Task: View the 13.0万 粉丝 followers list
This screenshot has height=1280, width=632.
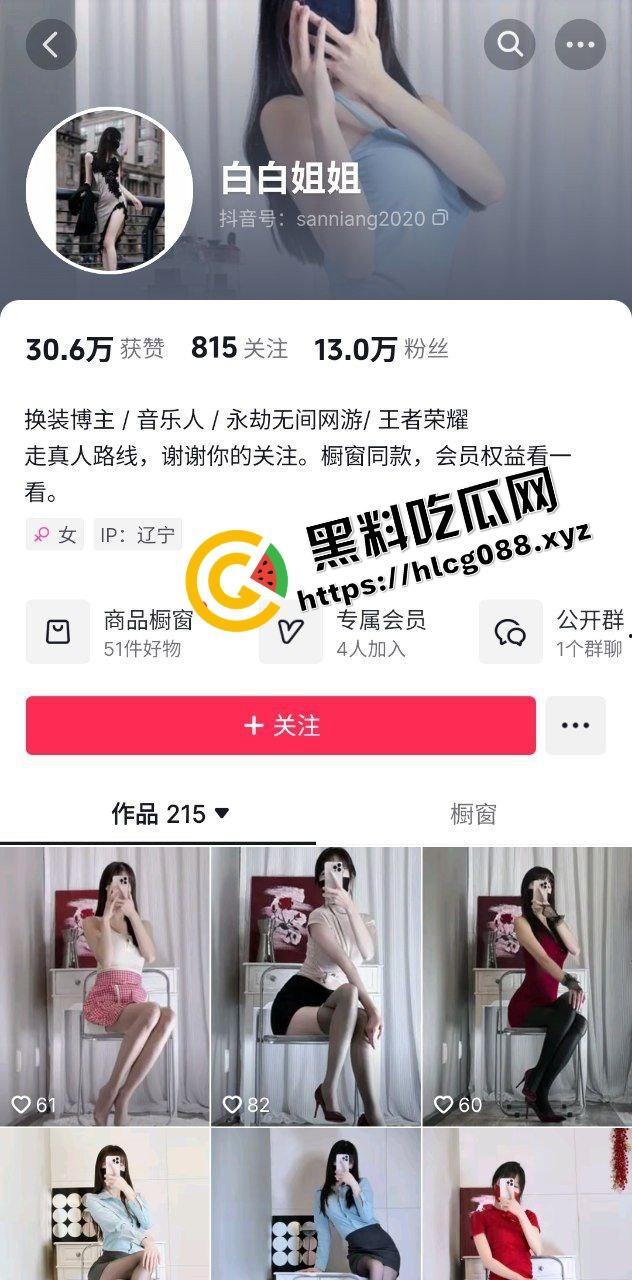Action: tap(380, 349)
